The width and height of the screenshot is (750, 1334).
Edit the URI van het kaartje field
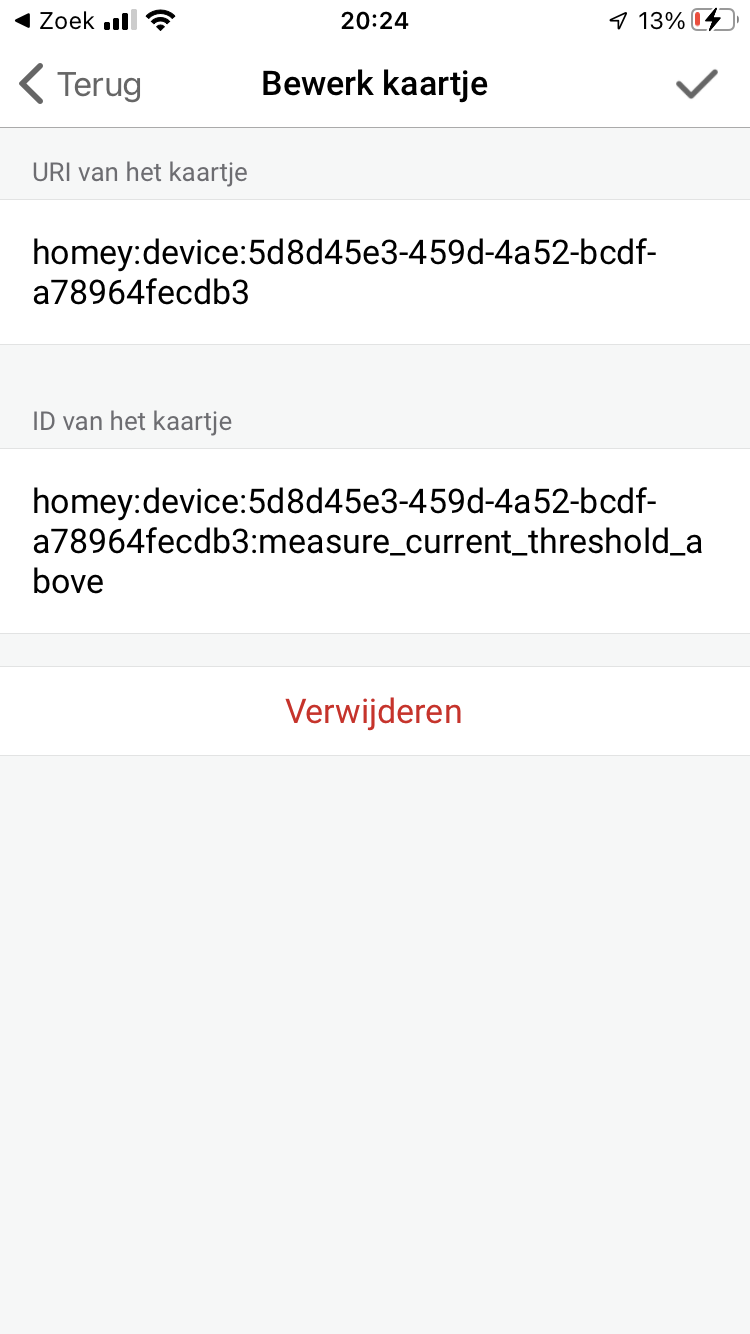374,272
